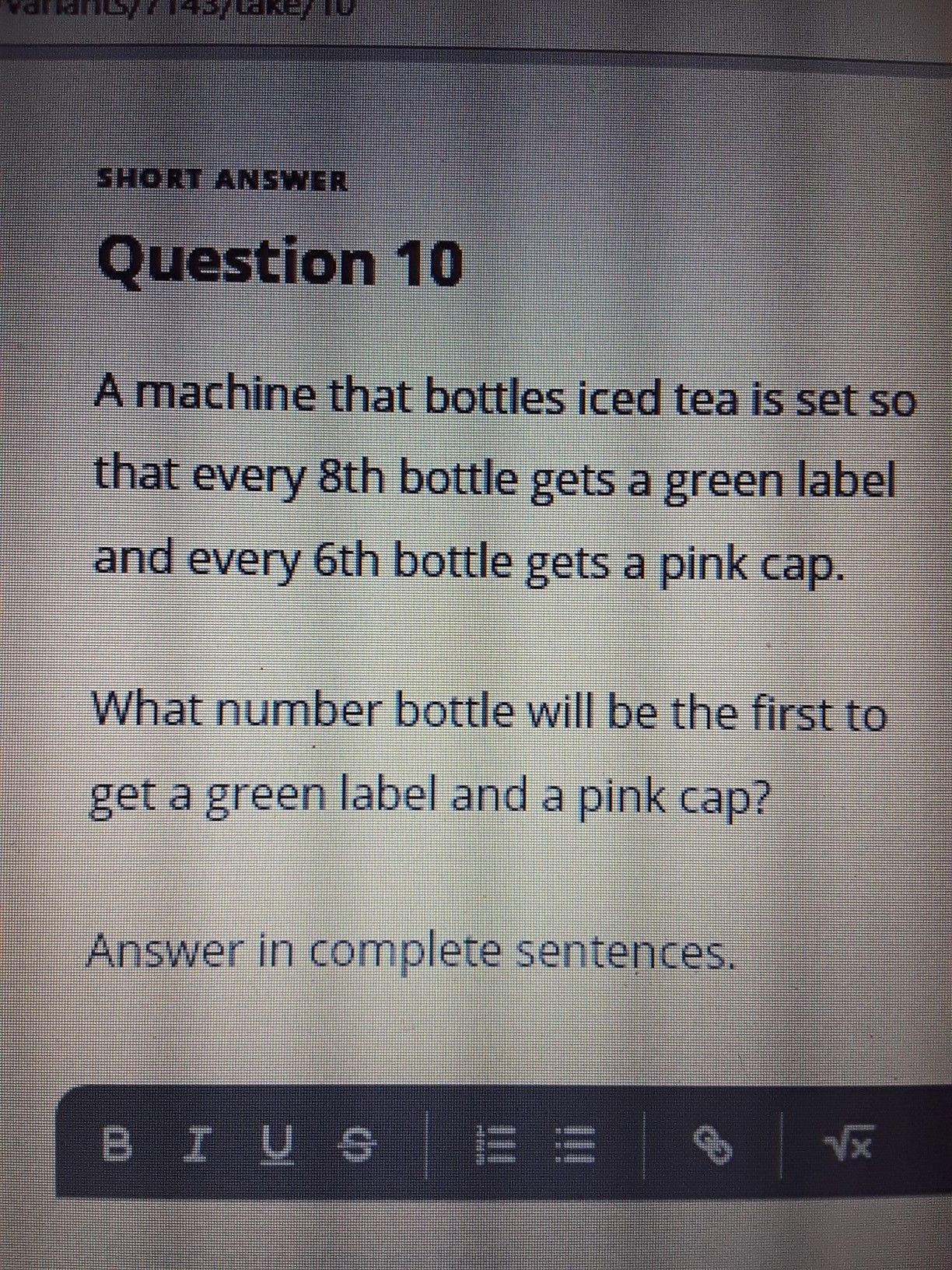The image size is (952, 1270).
Task: Add a hyperlink with the link icon
Action: coord(712,1145)
